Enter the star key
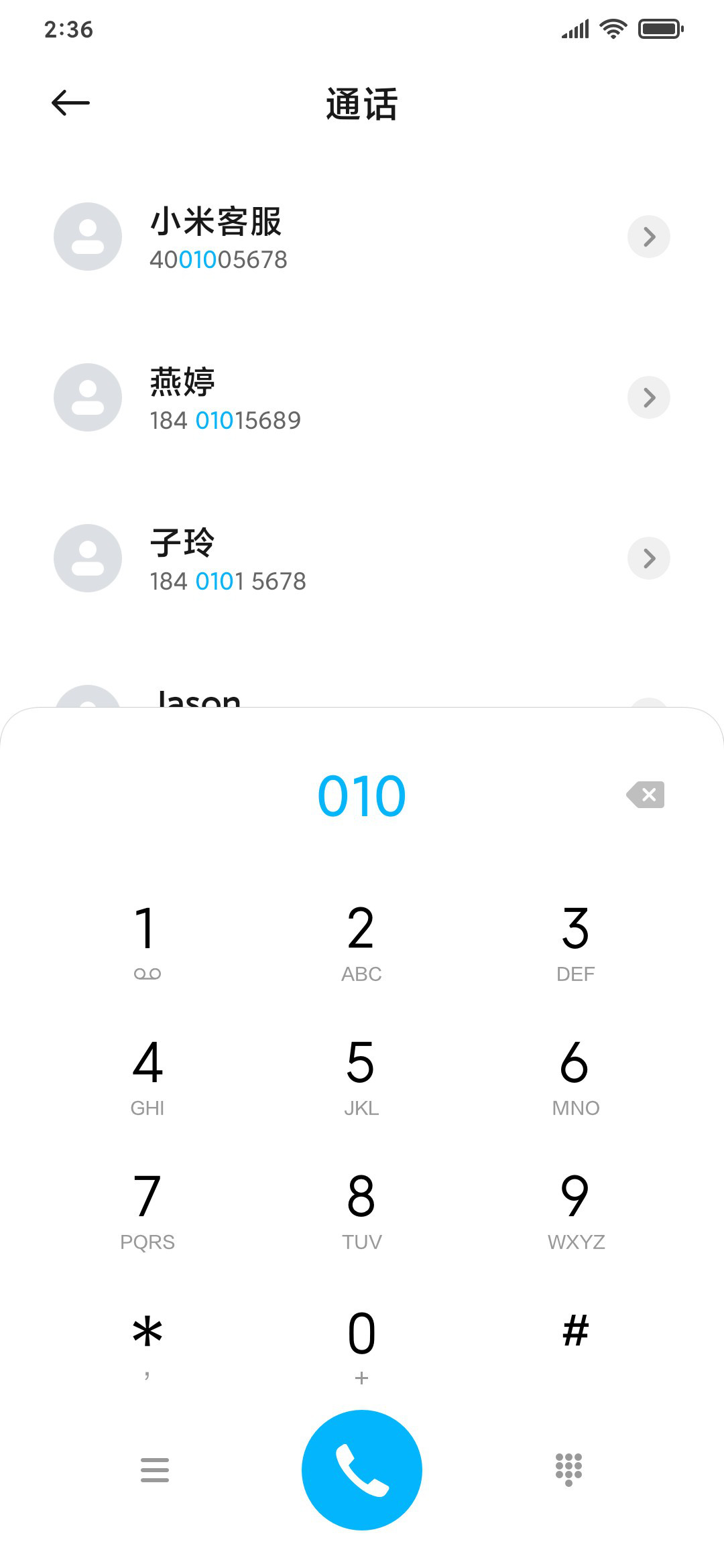 pos(147,1344)
